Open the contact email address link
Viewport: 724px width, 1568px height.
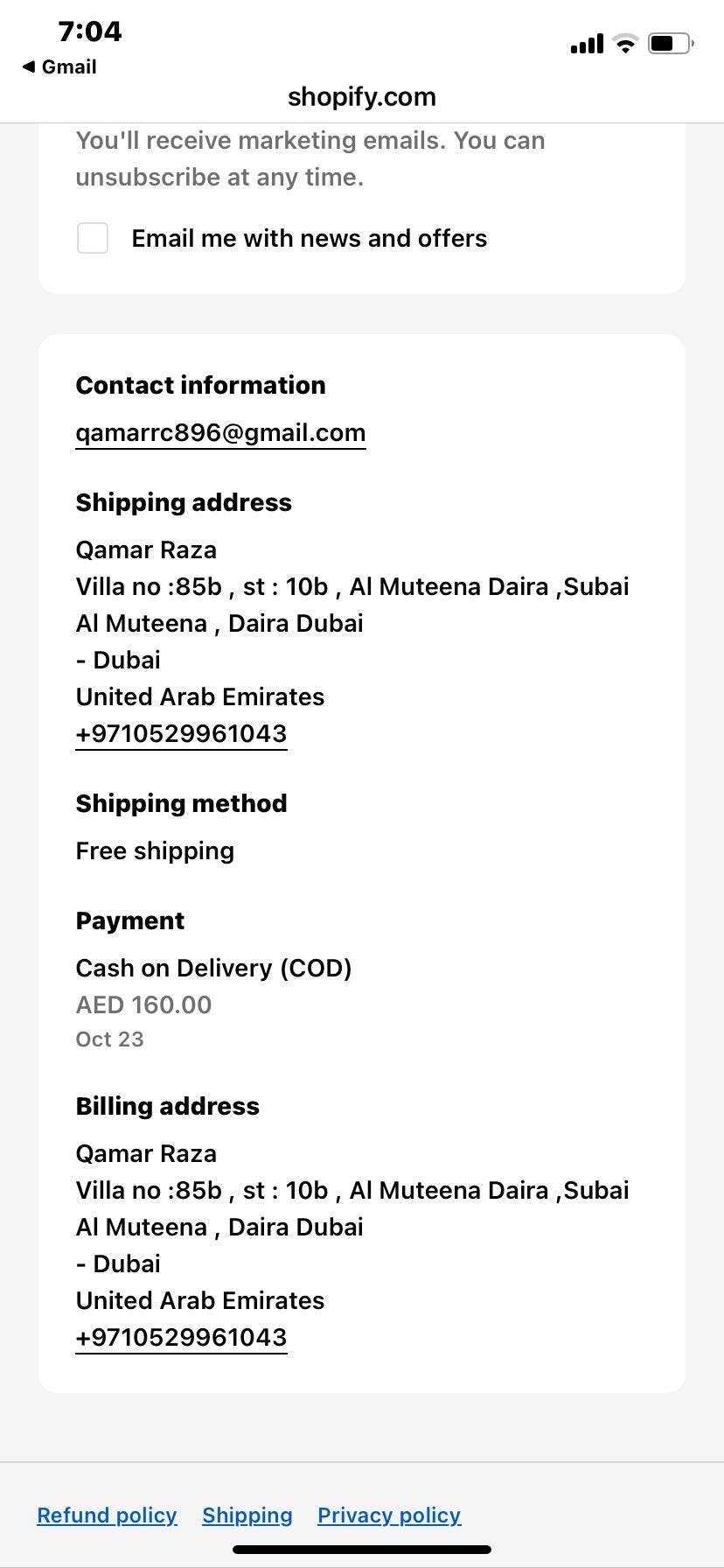tap(220, 433)
